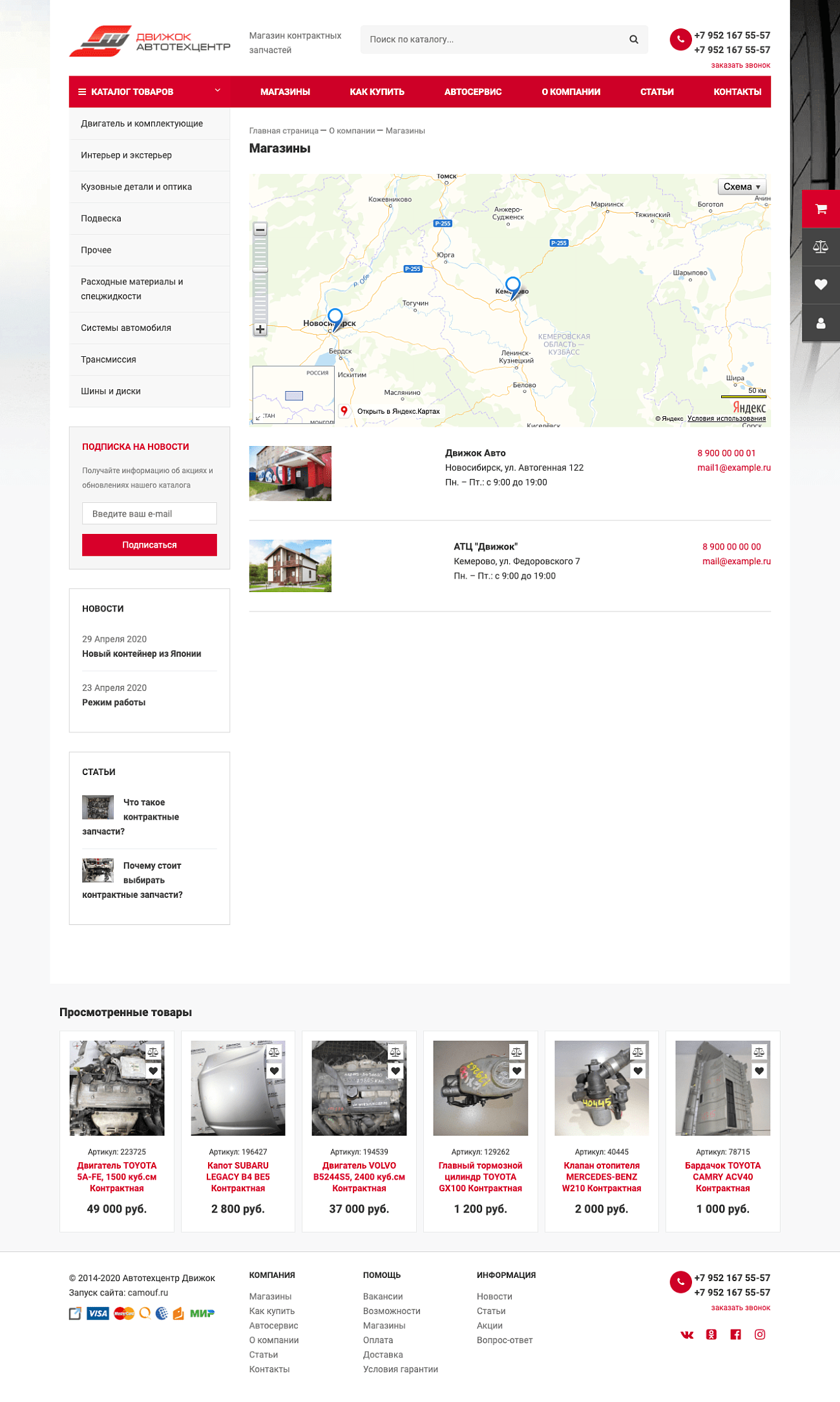Image resolution: width=840 pixels, height=1402 pixels.
Task: Open the user profile side icon
Action: (x=821, y=323)
